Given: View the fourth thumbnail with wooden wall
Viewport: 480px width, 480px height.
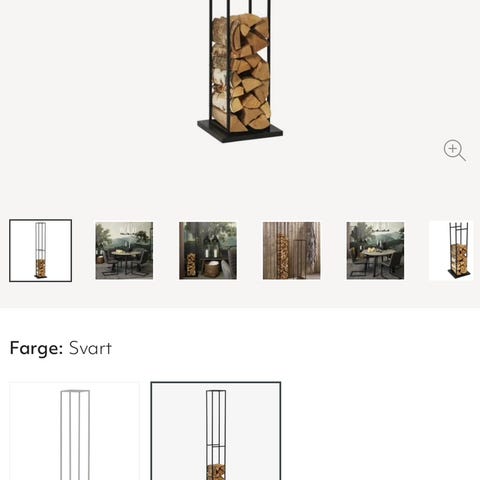Looking at the screenshot, I should point(292,251).
